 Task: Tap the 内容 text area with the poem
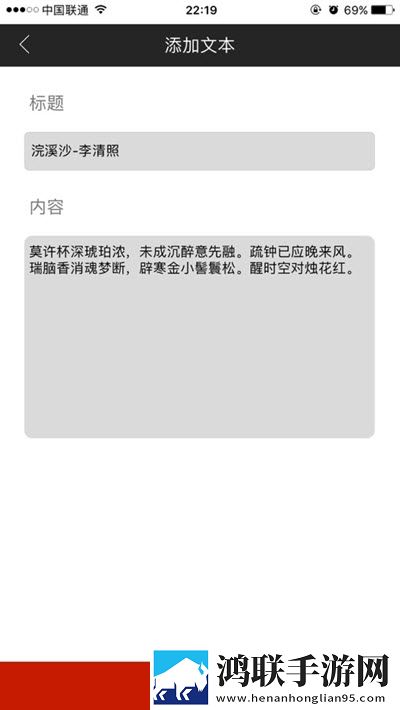click(x=199, y=336)
